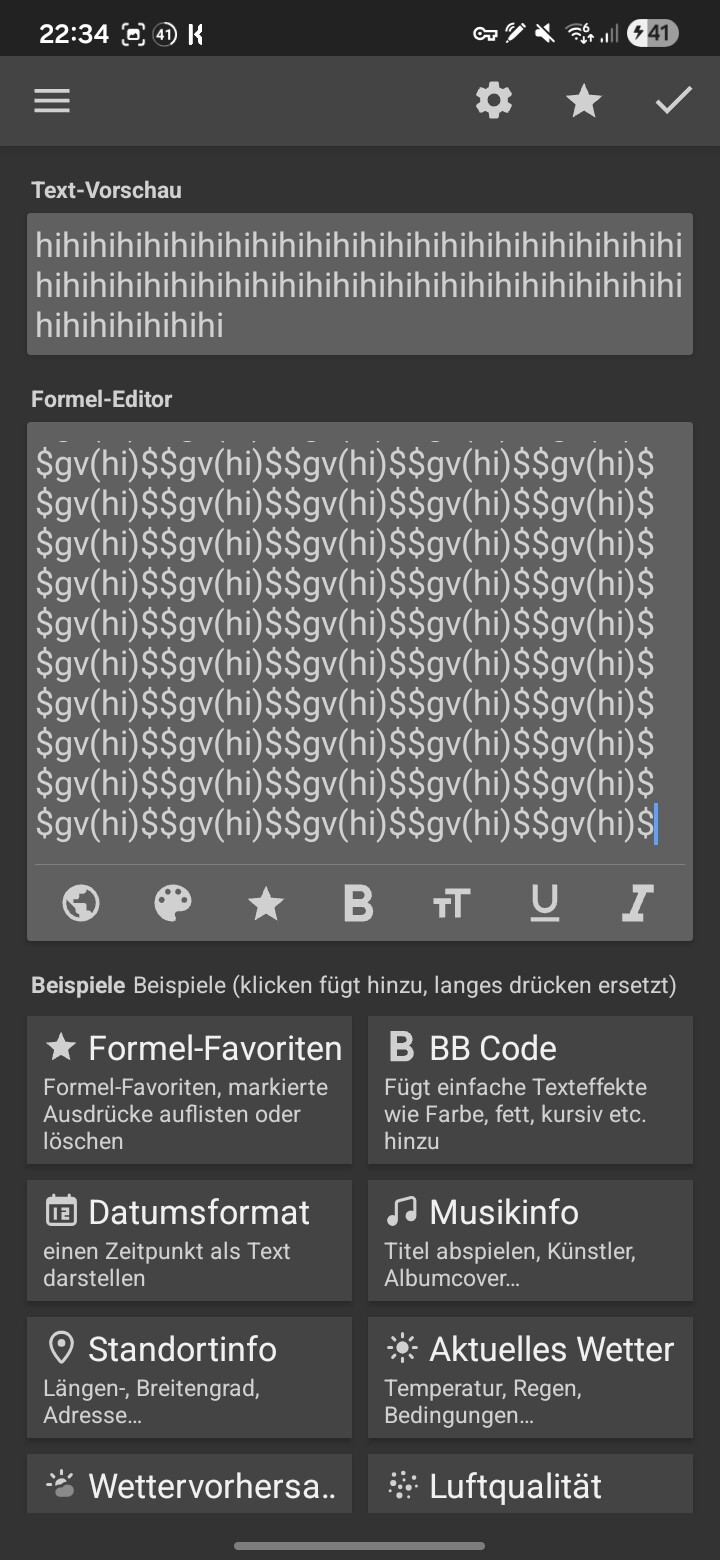Open the Formel-Favoriten card

(189, 1090)
